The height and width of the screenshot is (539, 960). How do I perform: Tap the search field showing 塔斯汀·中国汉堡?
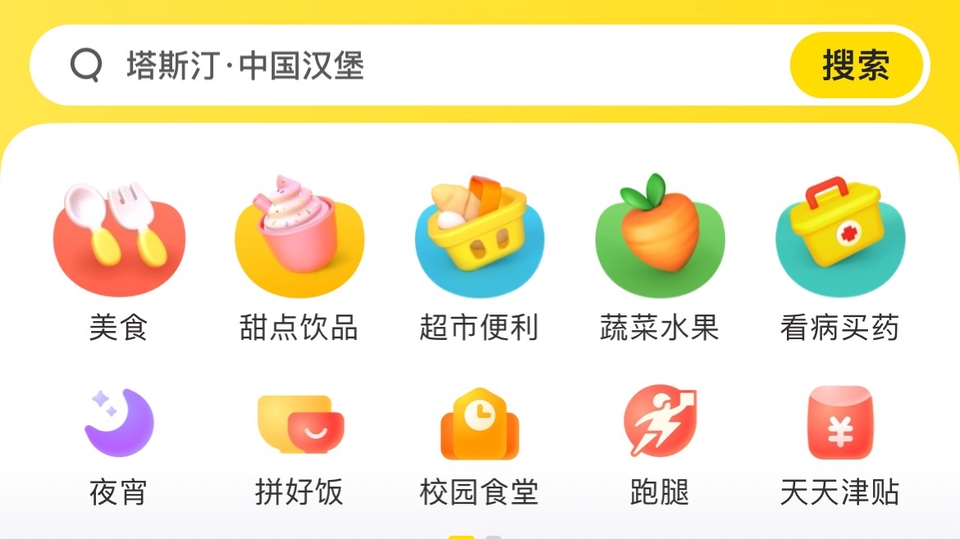[400, 66]
